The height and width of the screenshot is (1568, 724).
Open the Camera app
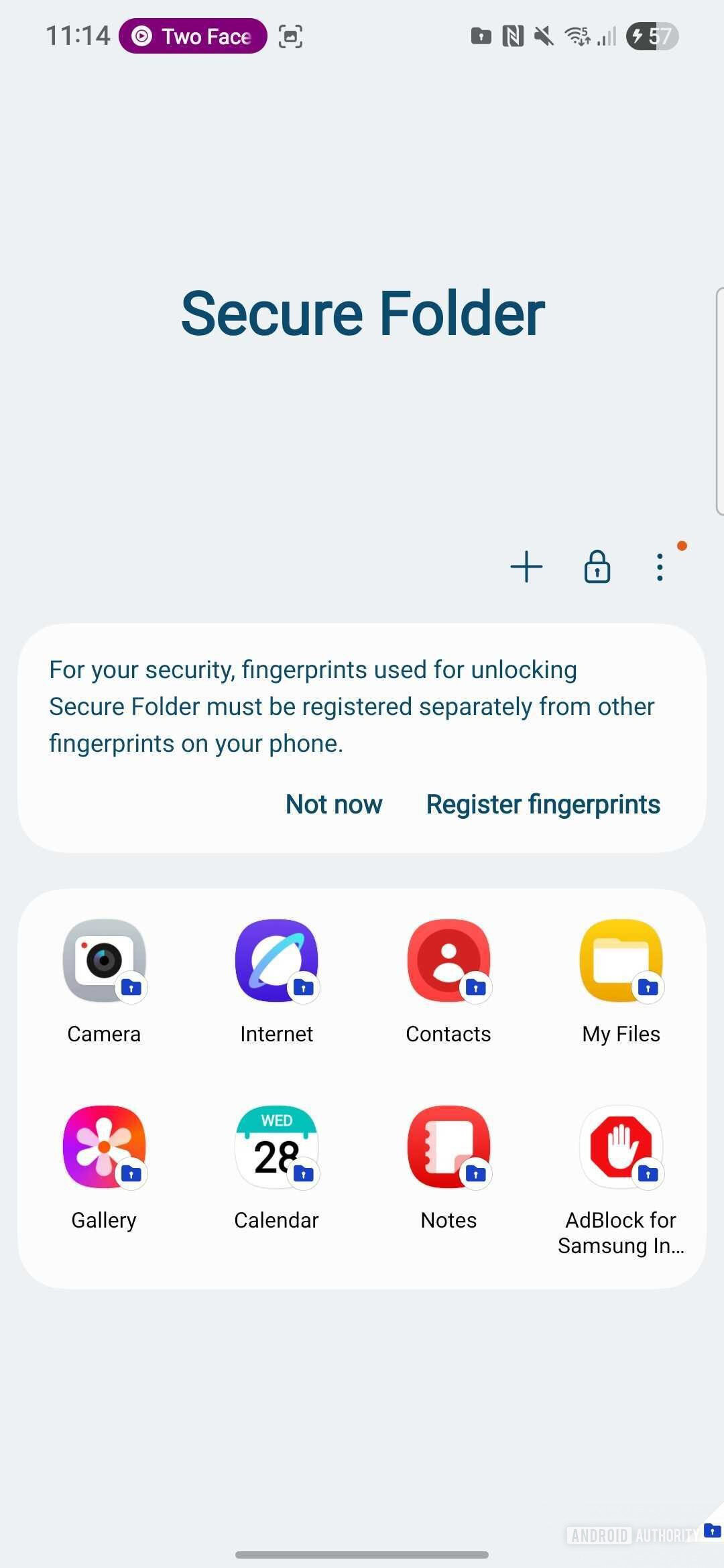click(104, 961)
